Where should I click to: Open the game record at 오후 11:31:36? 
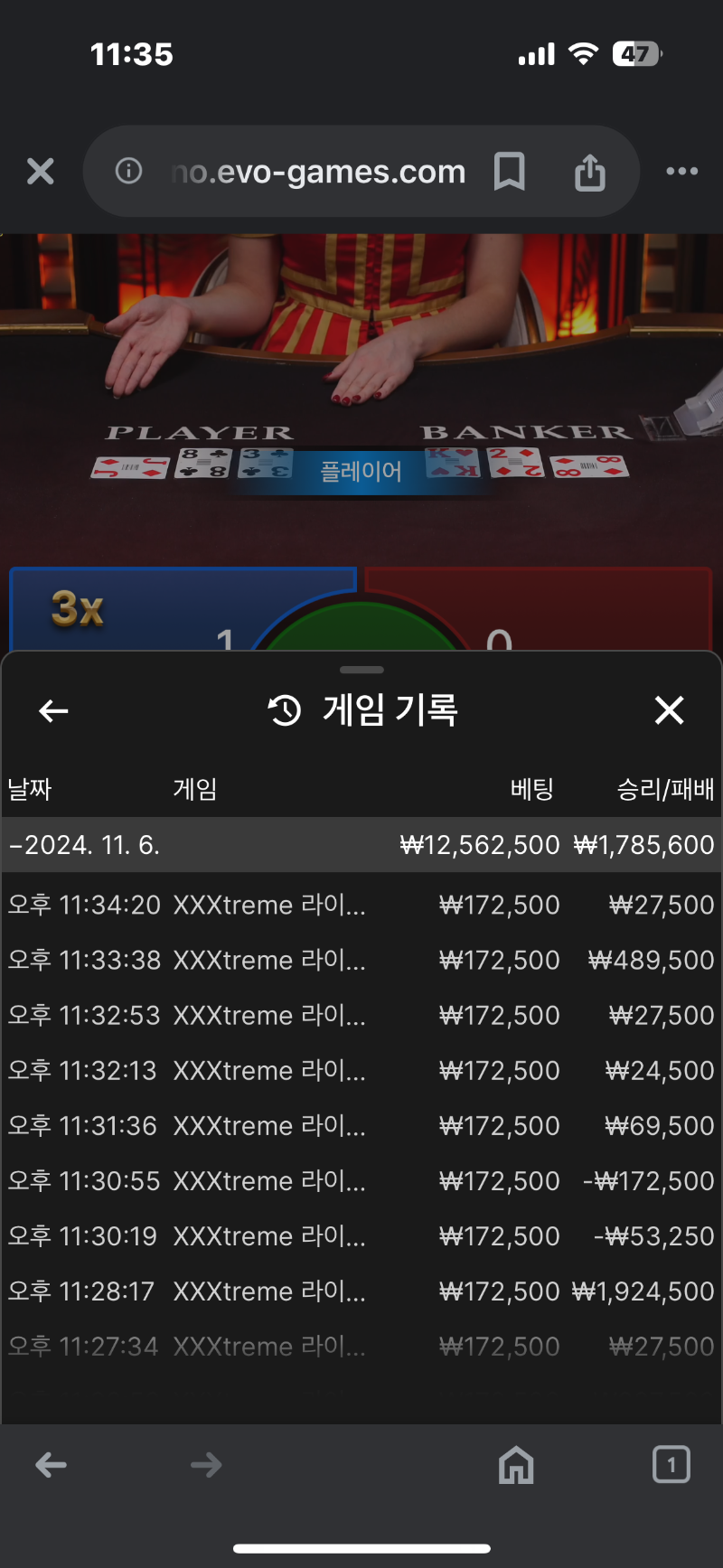pos(361,1125)
